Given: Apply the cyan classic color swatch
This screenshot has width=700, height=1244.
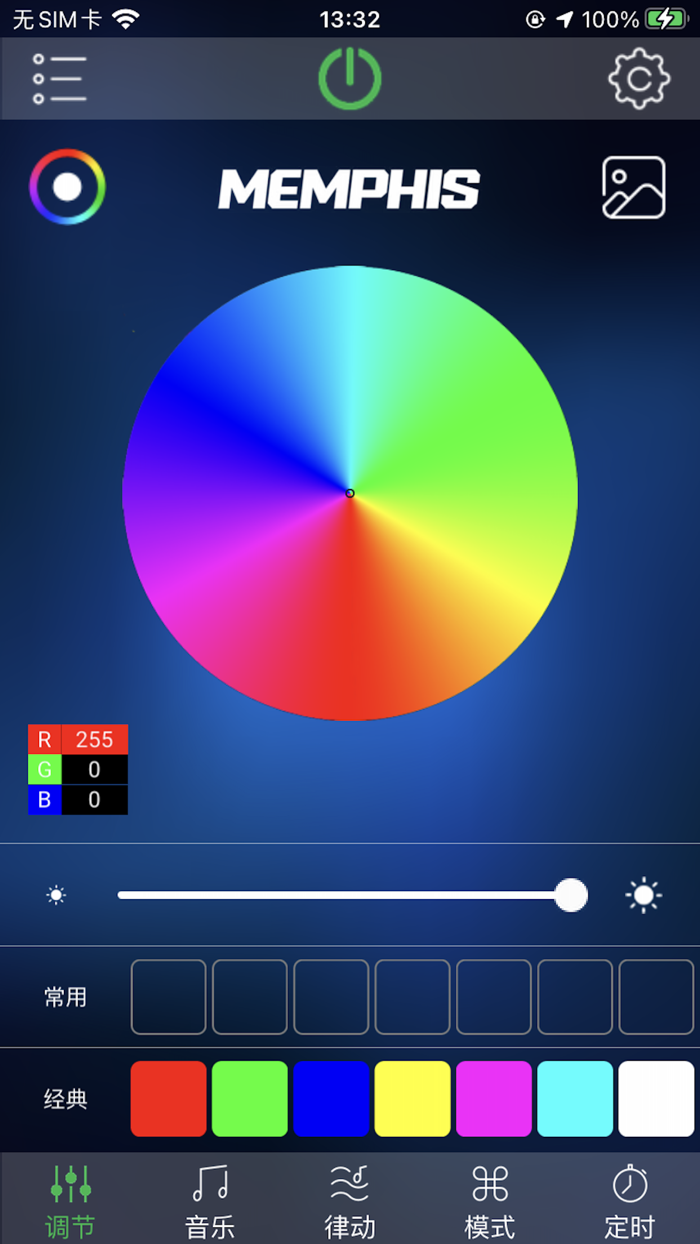Looking at the screenshot, I should coord(575,1099).
